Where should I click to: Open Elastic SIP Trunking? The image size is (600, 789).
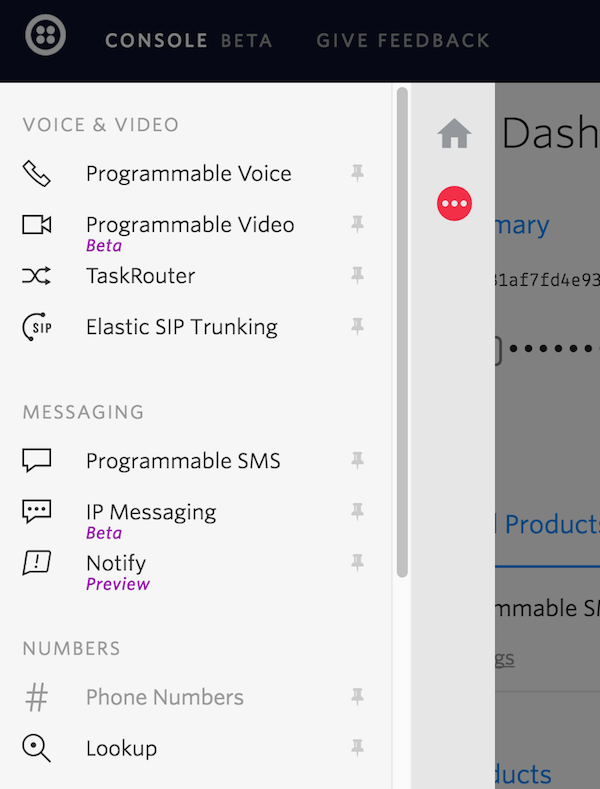point(181,327)
